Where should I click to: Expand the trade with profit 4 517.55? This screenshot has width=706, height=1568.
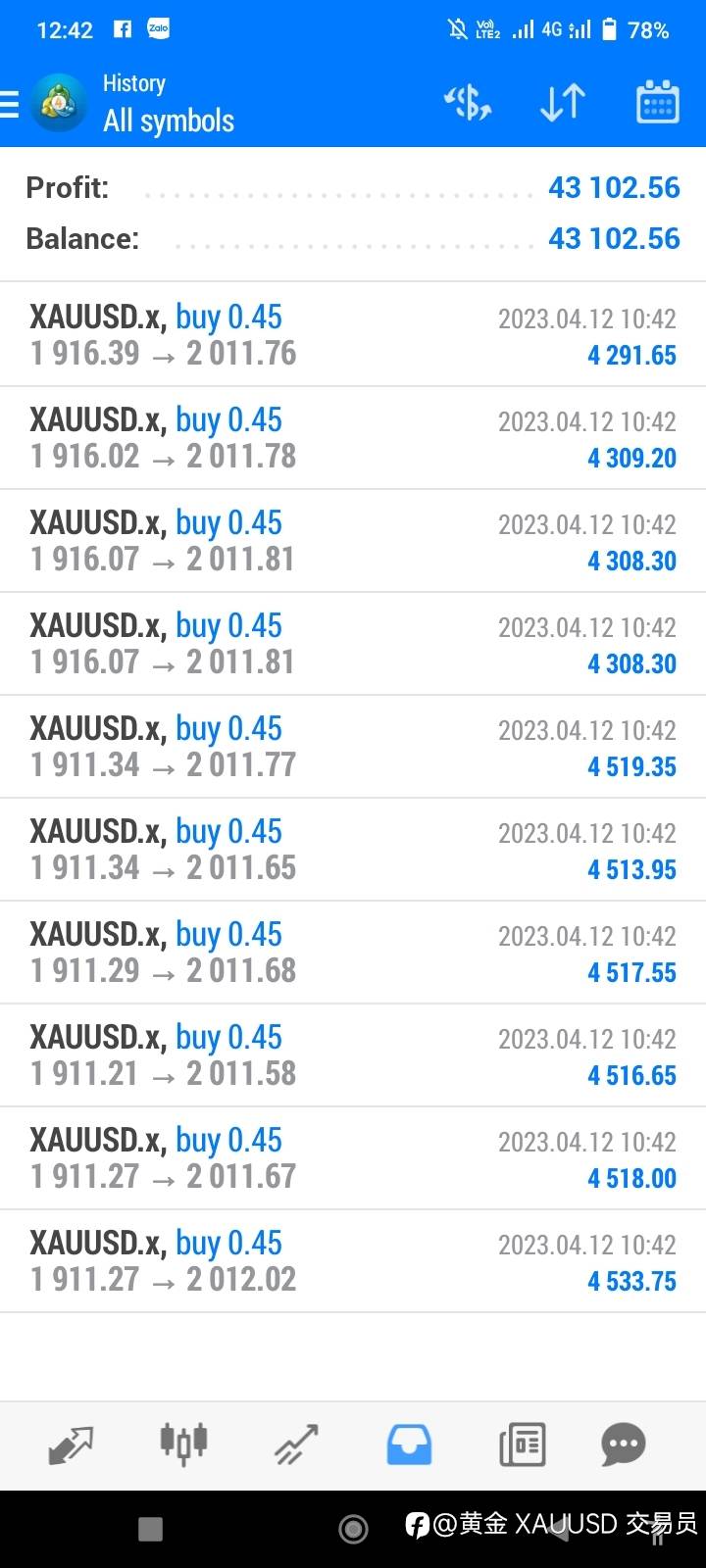coord(353,953)
